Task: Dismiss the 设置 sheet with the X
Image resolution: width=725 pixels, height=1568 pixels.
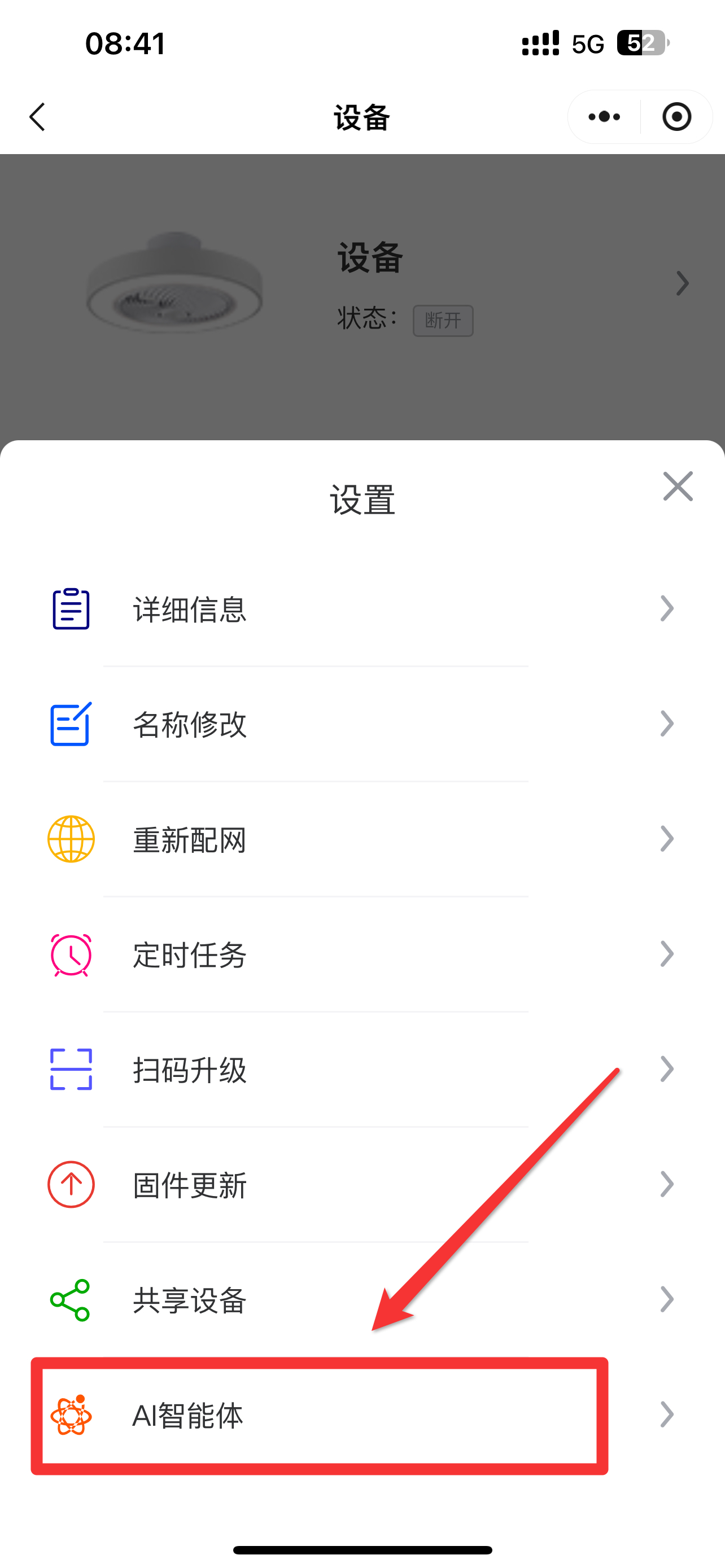Action: point(677,487)
